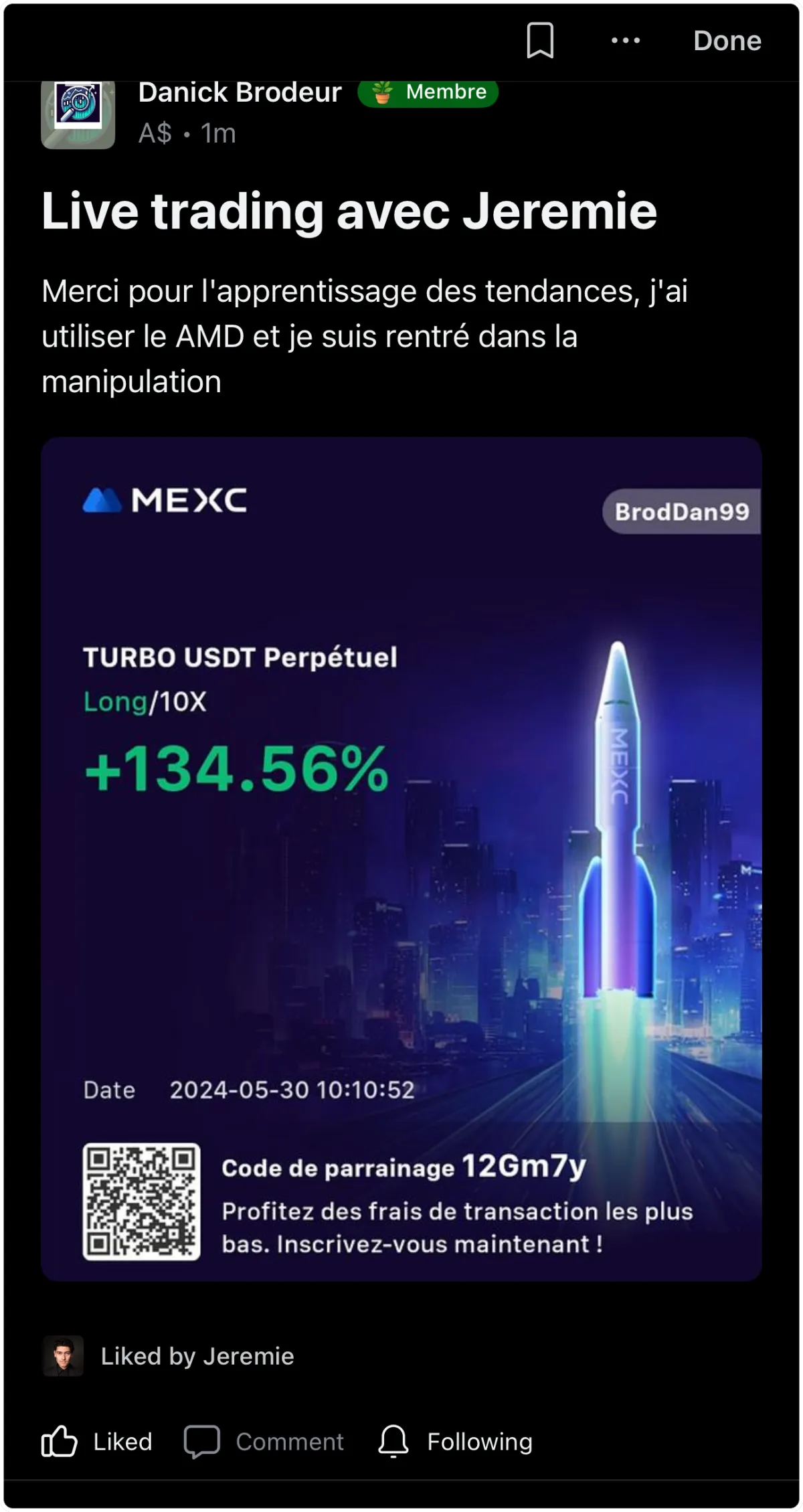This screenshot has height=1512, width=803.
Task: Bookmark this post
Action: click(x=540, y=41)
